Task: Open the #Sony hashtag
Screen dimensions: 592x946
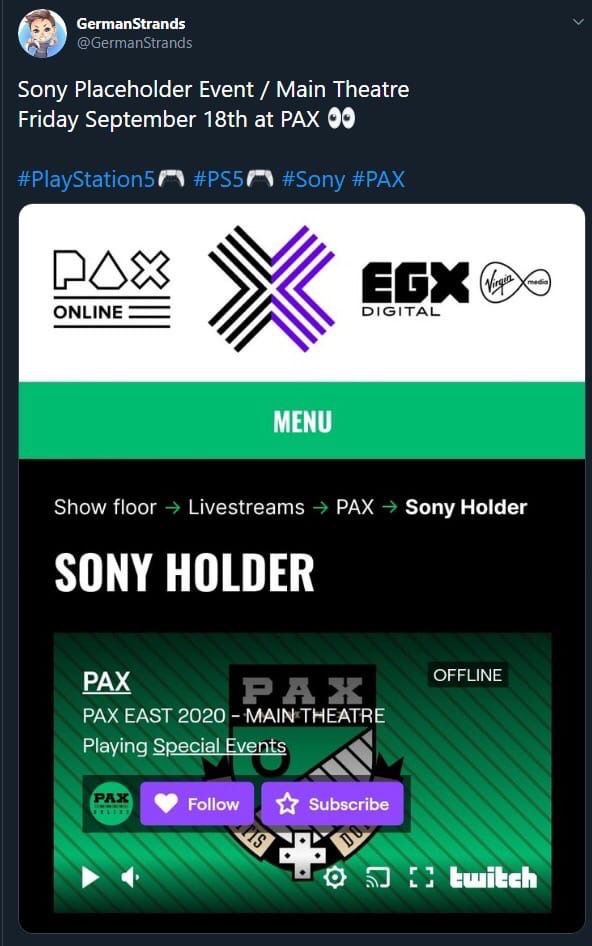Action: coord(313,180)
